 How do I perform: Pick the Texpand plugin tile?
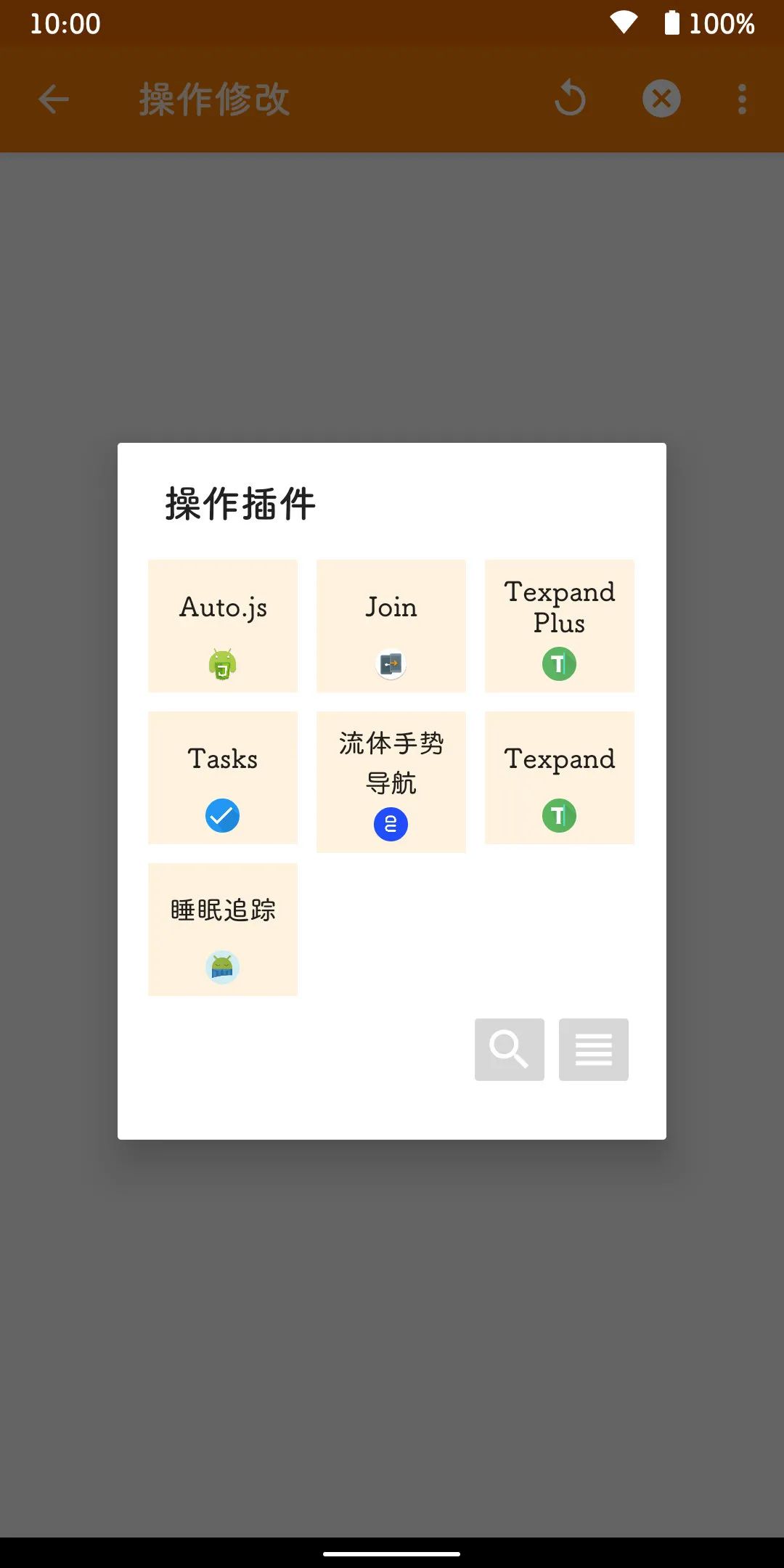pyautogui.click(x=560, y=777)
